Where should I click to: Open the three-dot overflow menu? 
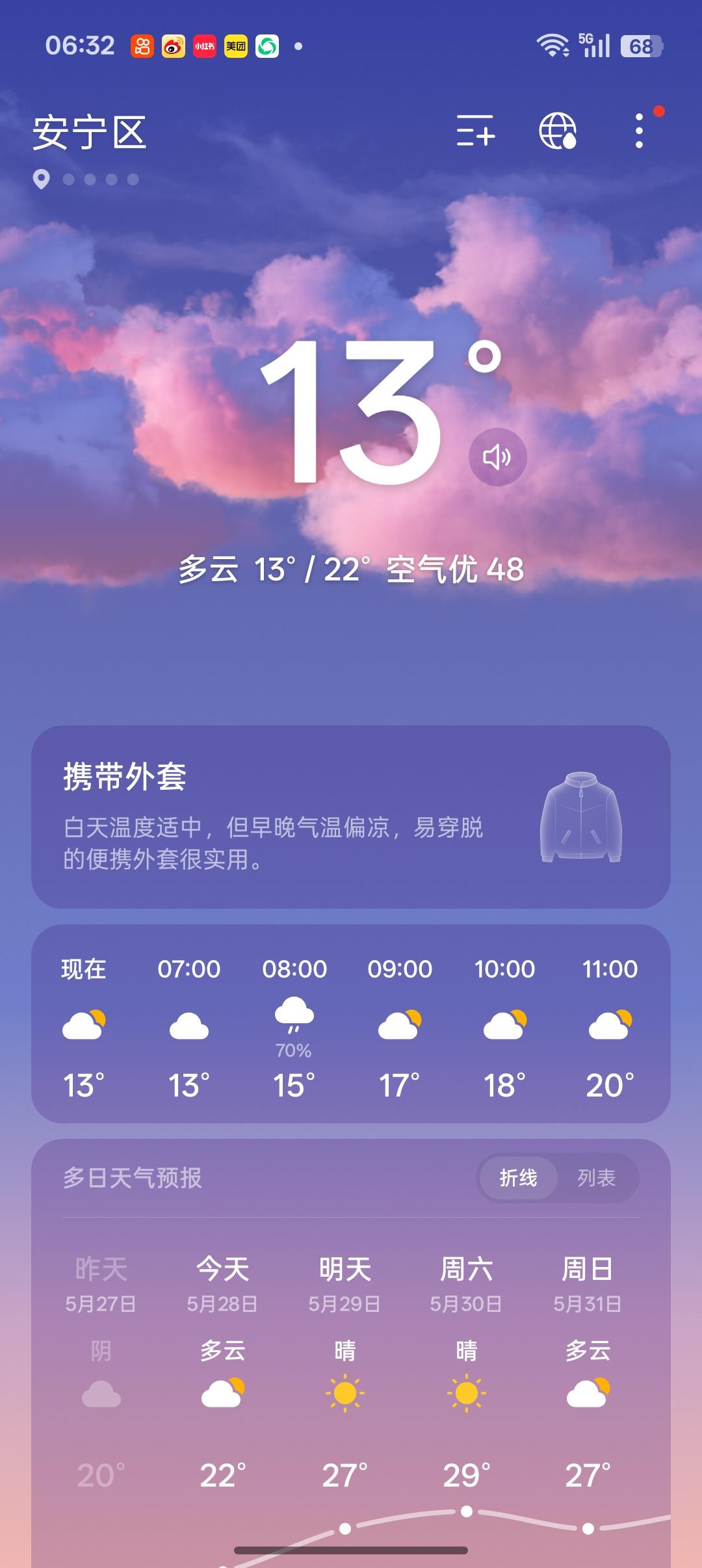click(640, 131)
